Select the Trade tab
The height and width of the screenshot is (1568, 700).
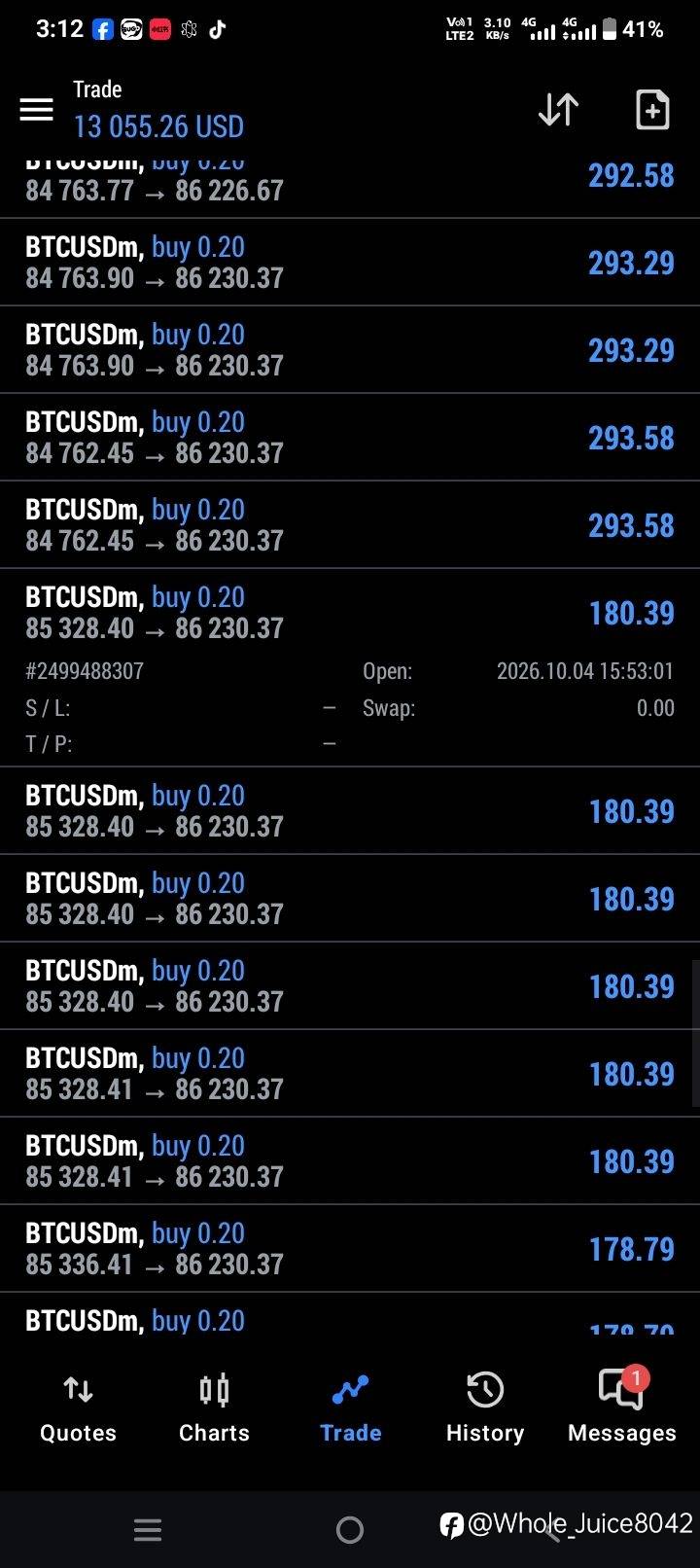coord(350,1409)
